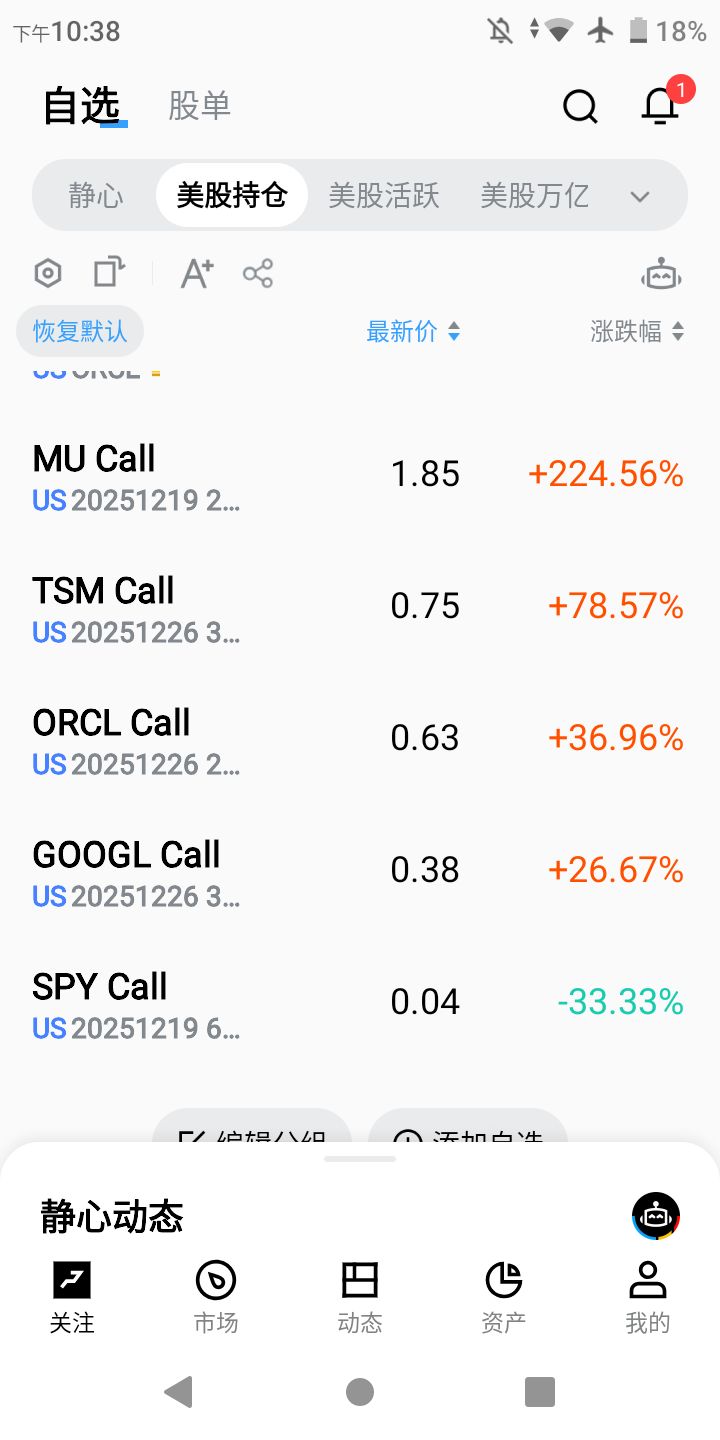Switch to the 股单 tab

coord(199,105)
